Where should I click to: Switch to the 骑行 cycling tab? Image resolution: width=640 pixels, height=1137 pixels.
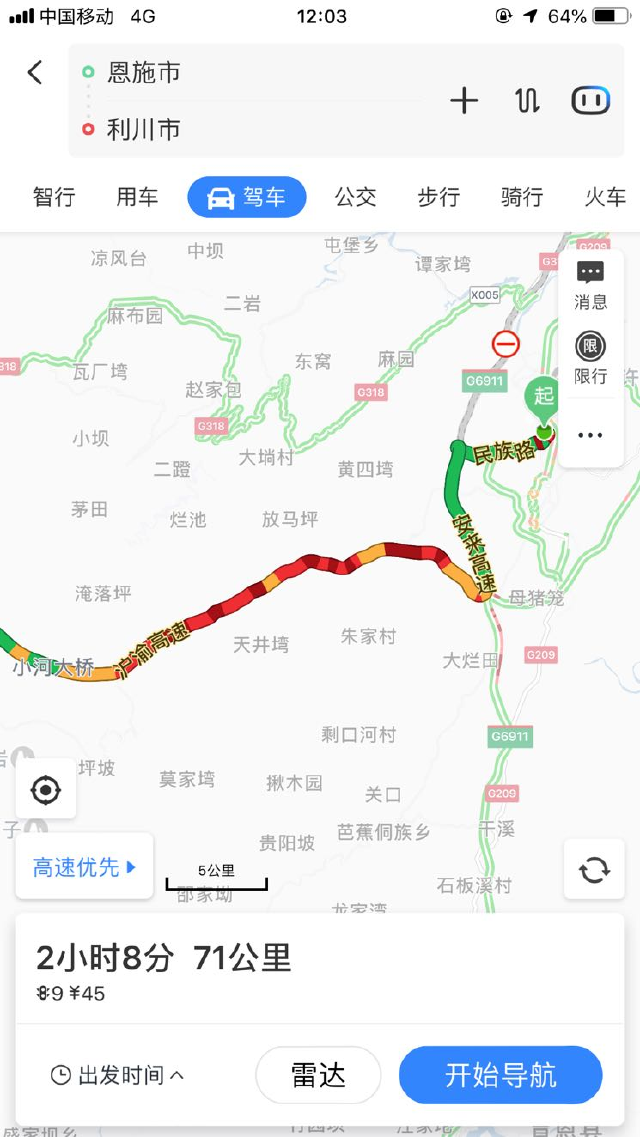522,197
